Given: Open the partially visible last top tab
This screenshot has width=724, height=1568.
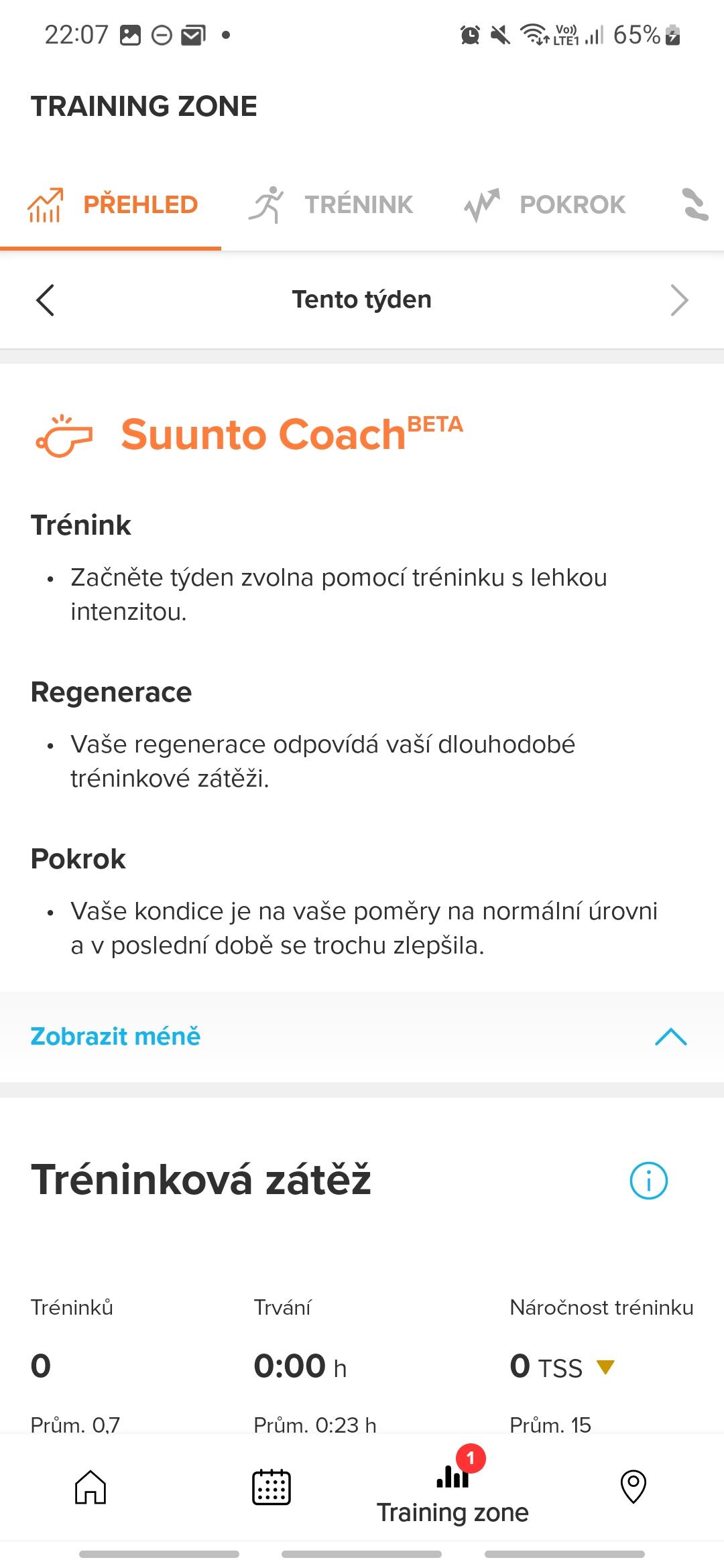Looking at the screenshot, I should (695, 204).
